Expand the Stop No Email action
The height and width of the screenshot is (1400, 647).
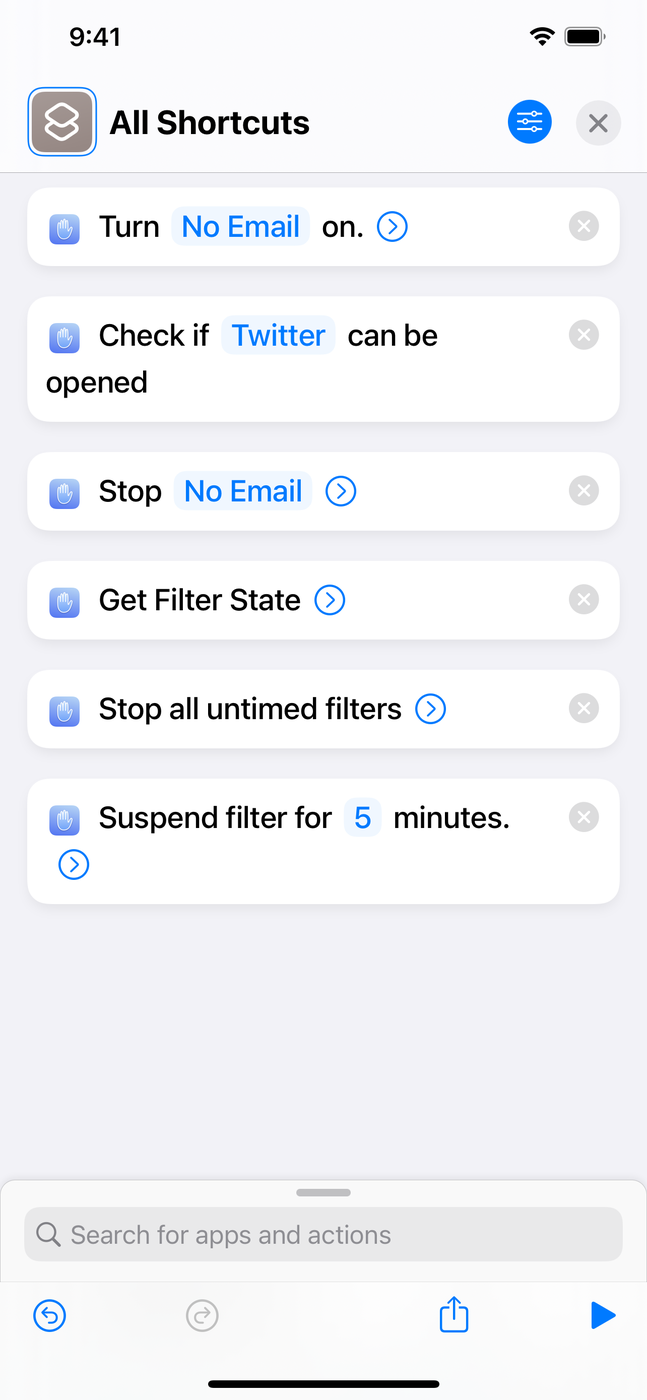pos(341,491)
